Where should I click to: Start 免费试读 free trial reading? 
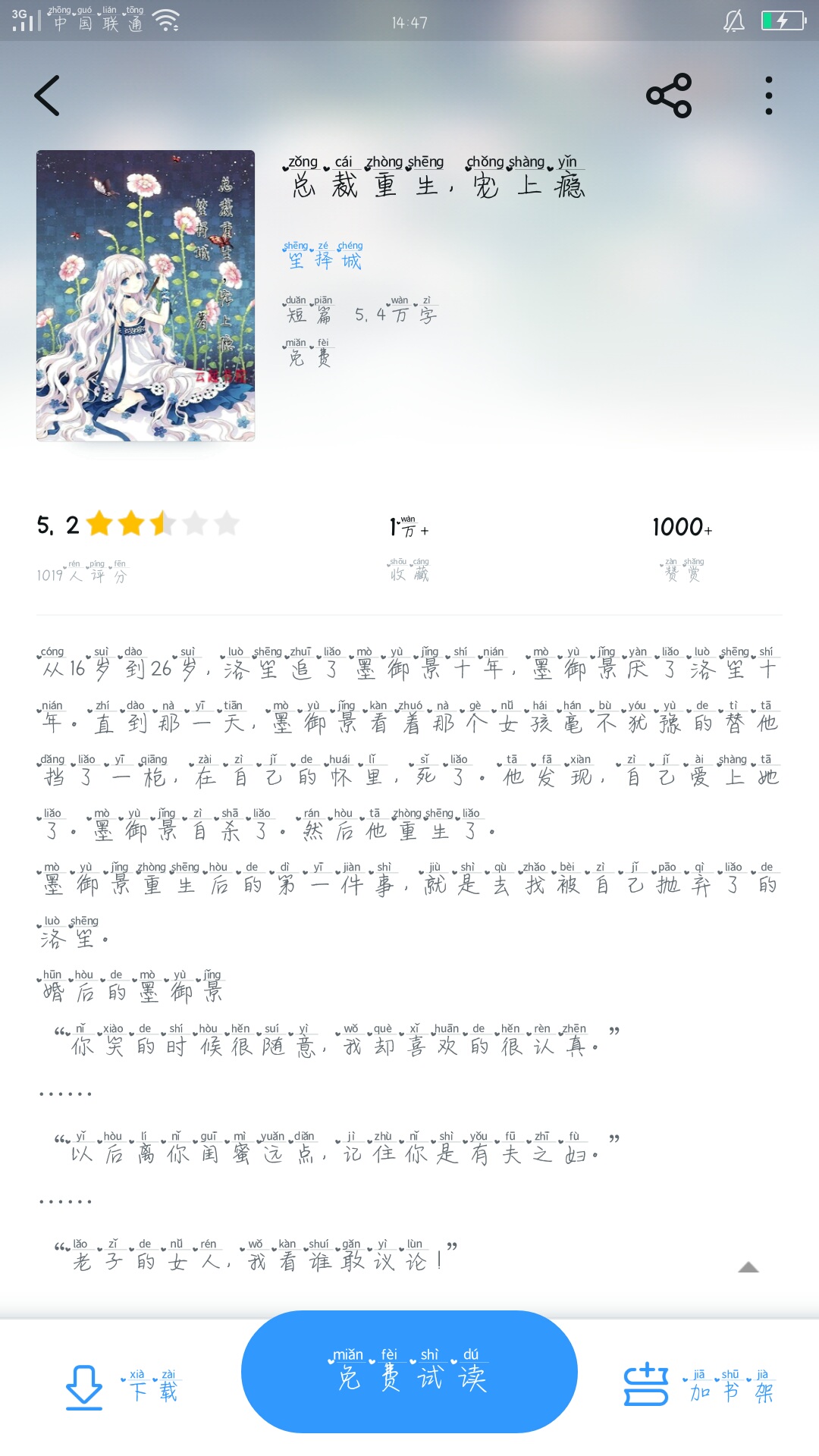409,1372
